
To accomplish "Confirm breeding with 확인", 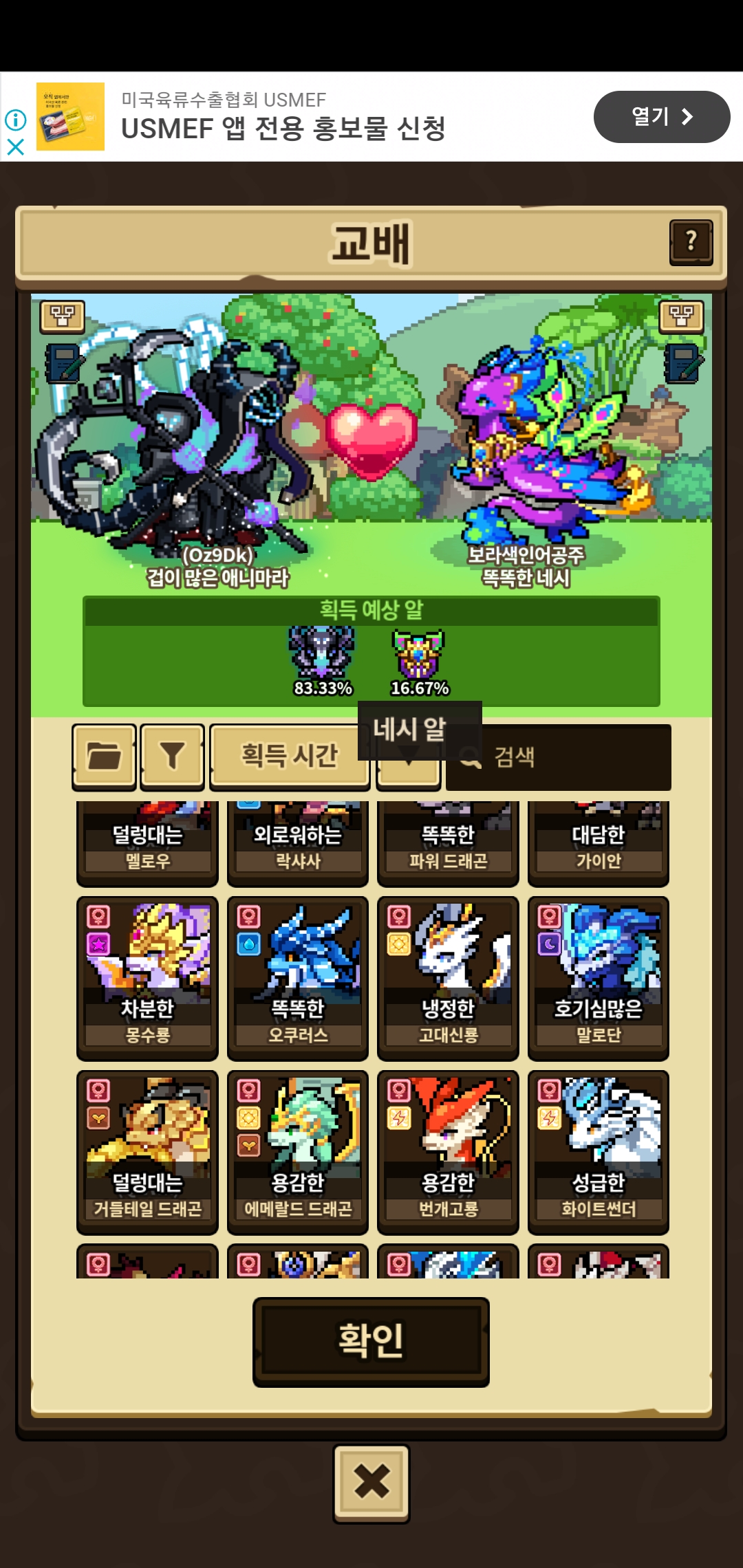I will pyautogui.click(x=371, y=1342).
